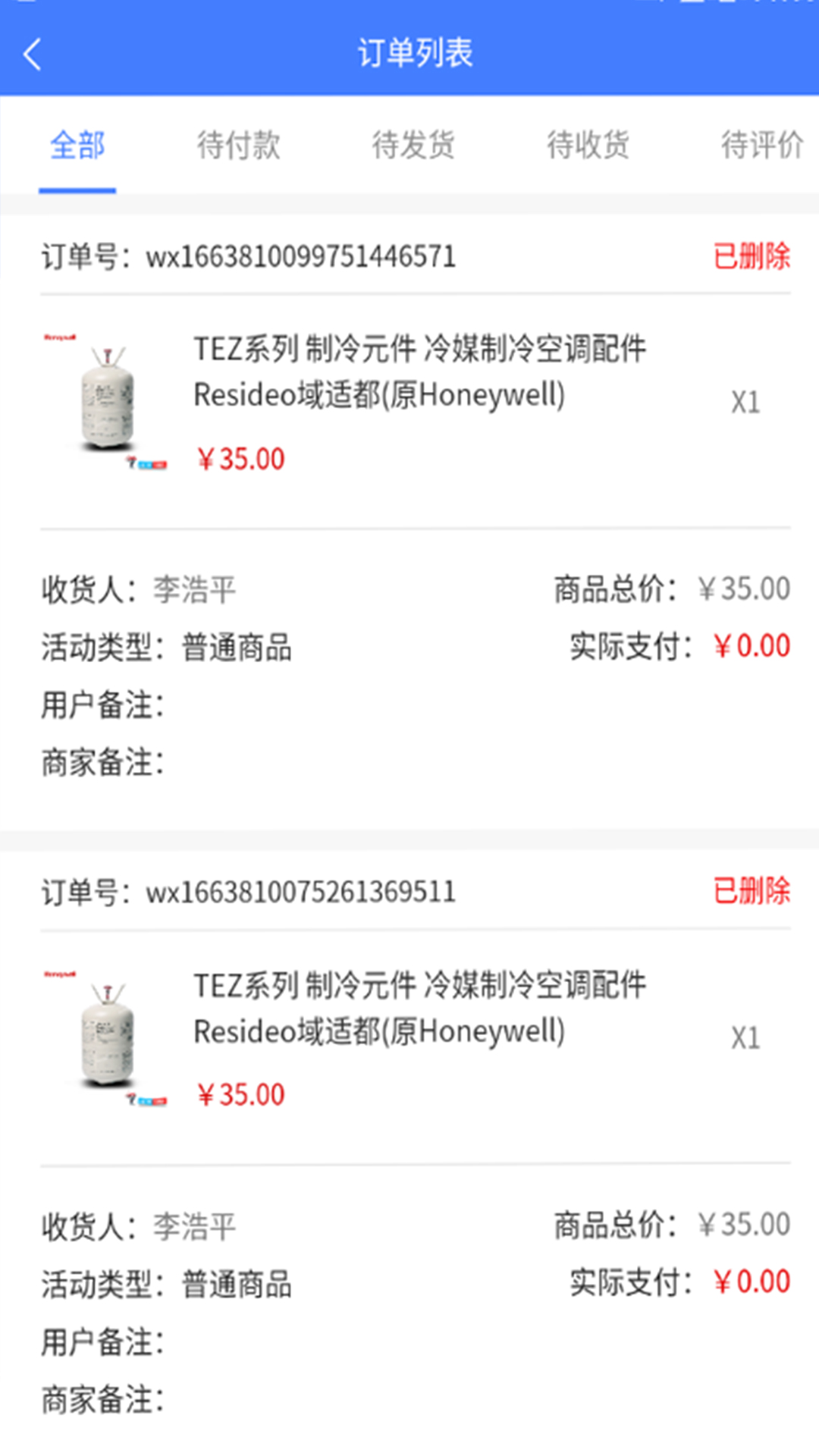Show orders under 待发货

click(413, 145)
